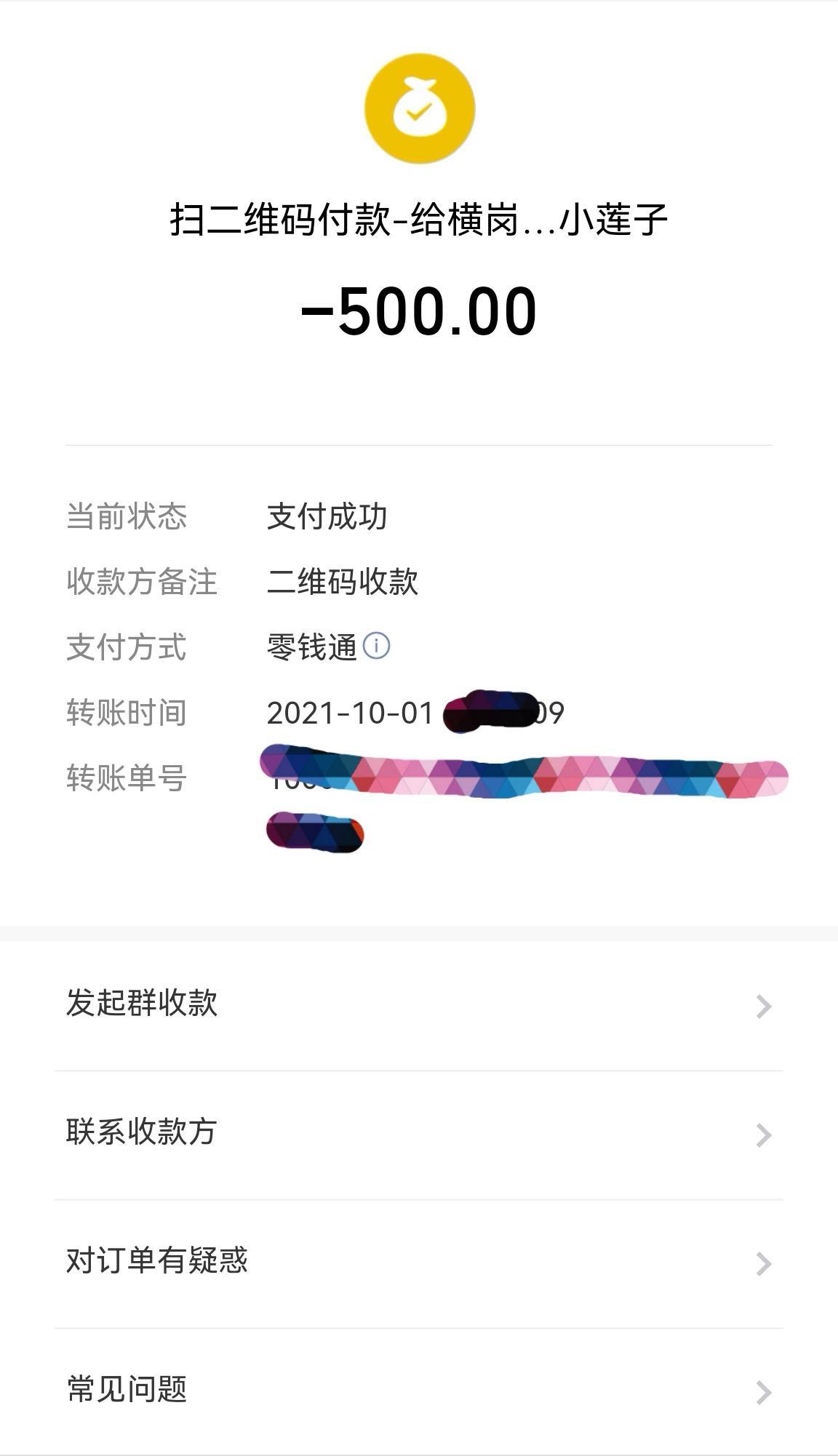
Task: Open the 发起群收款 row
Action: coord(418,1004)
